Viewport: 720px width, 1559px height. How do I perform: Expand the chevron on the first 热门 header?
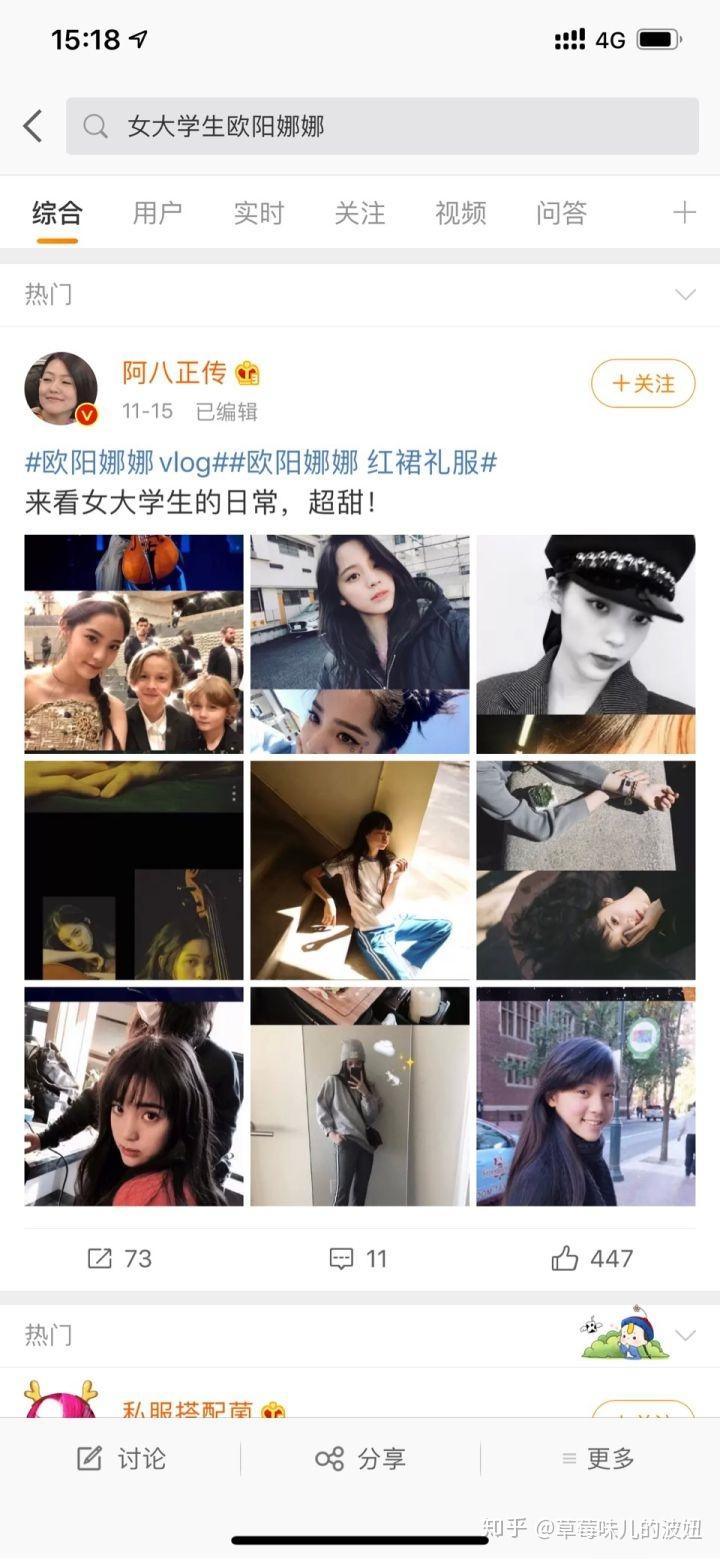point(685,294)
